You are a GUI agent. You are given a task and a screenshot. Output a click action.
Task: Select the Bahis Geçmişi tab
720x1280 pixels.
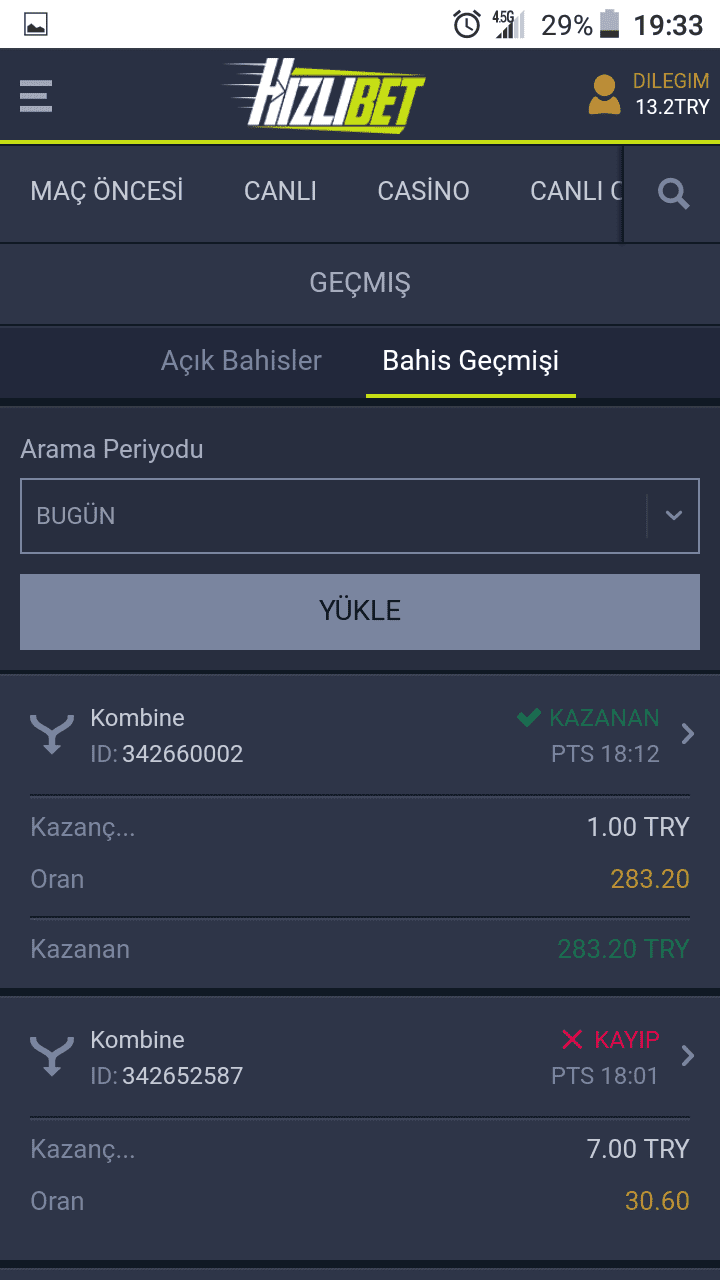(x=471, y=360)
